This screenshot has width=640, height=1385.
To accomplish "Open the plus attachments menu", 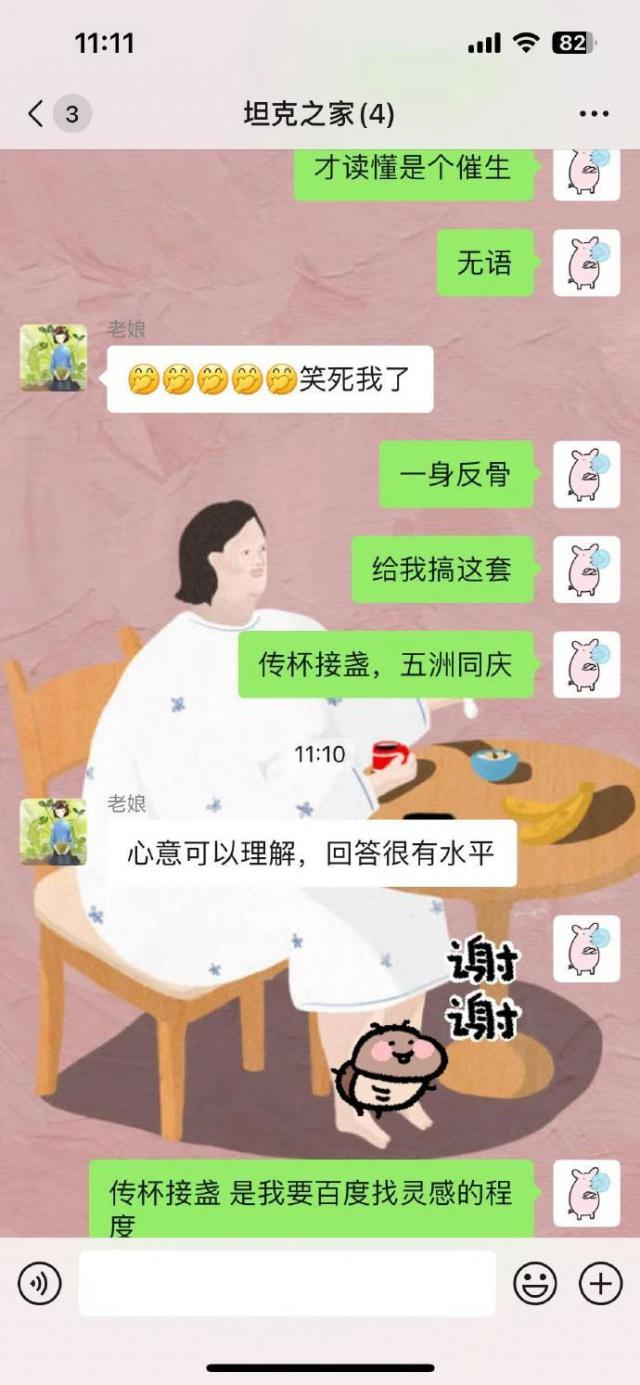I will tap(600, 1283).
